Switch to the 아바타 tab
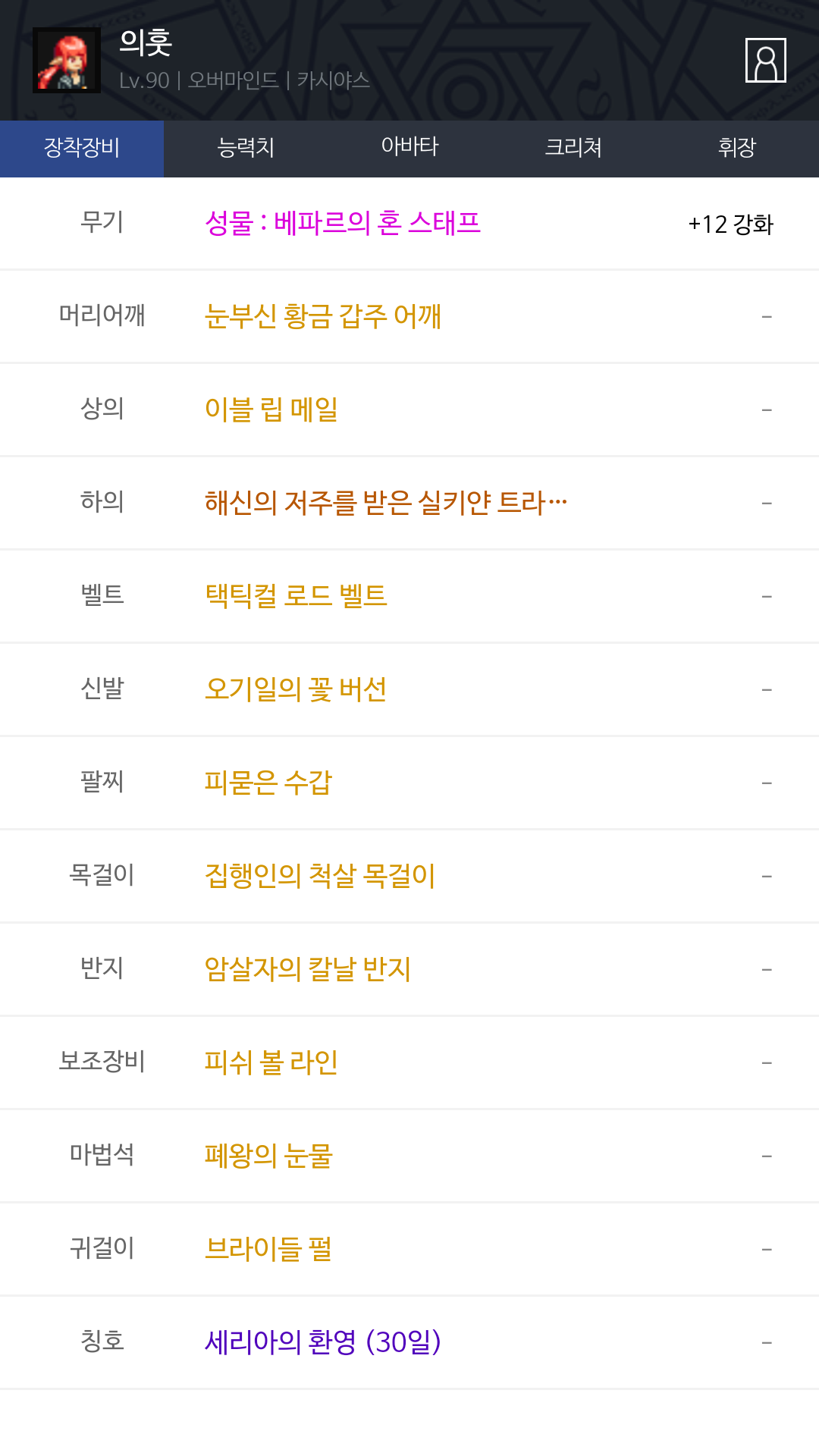This screenshot has height=1456, width=819. (x=409, y=148)
